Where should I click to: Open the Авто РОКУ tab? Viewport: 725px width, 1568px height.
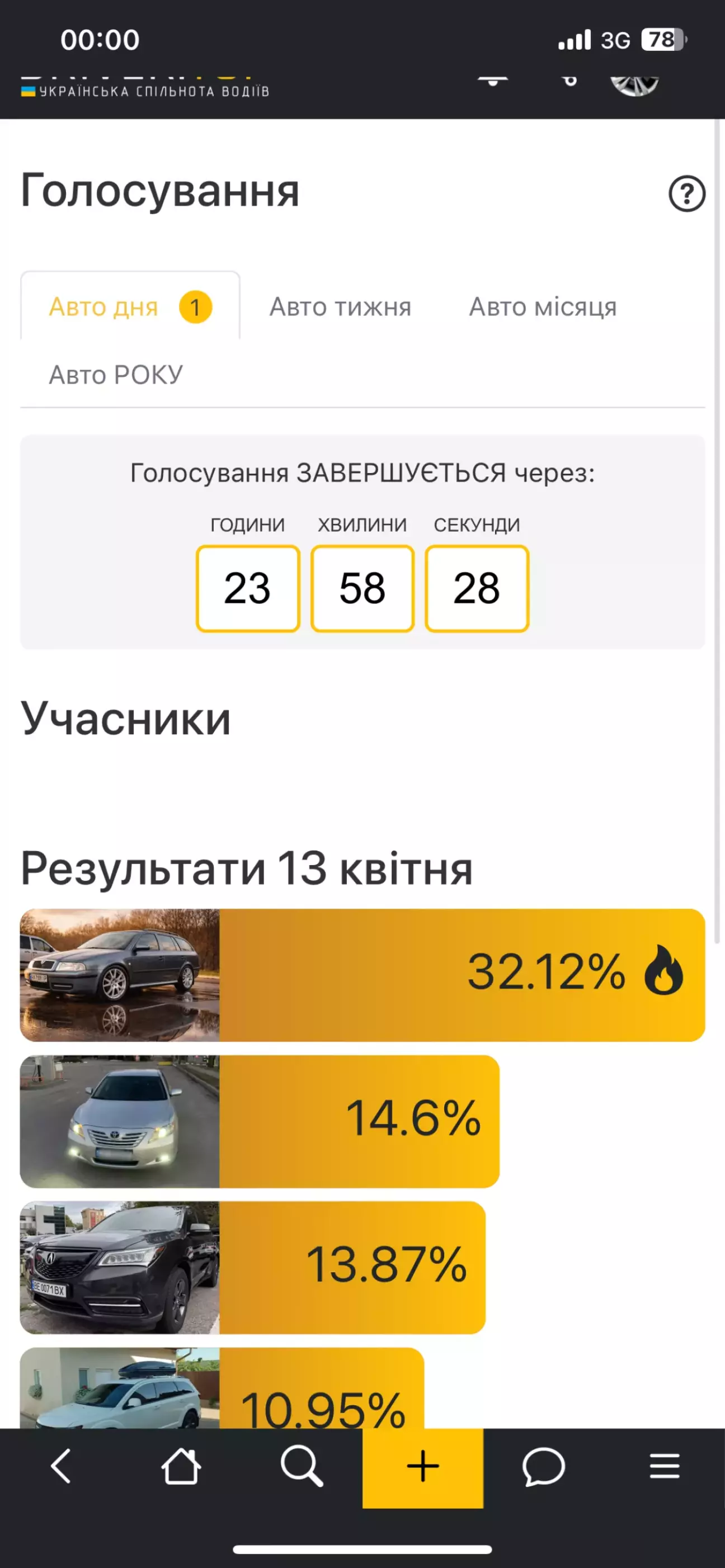116,375
